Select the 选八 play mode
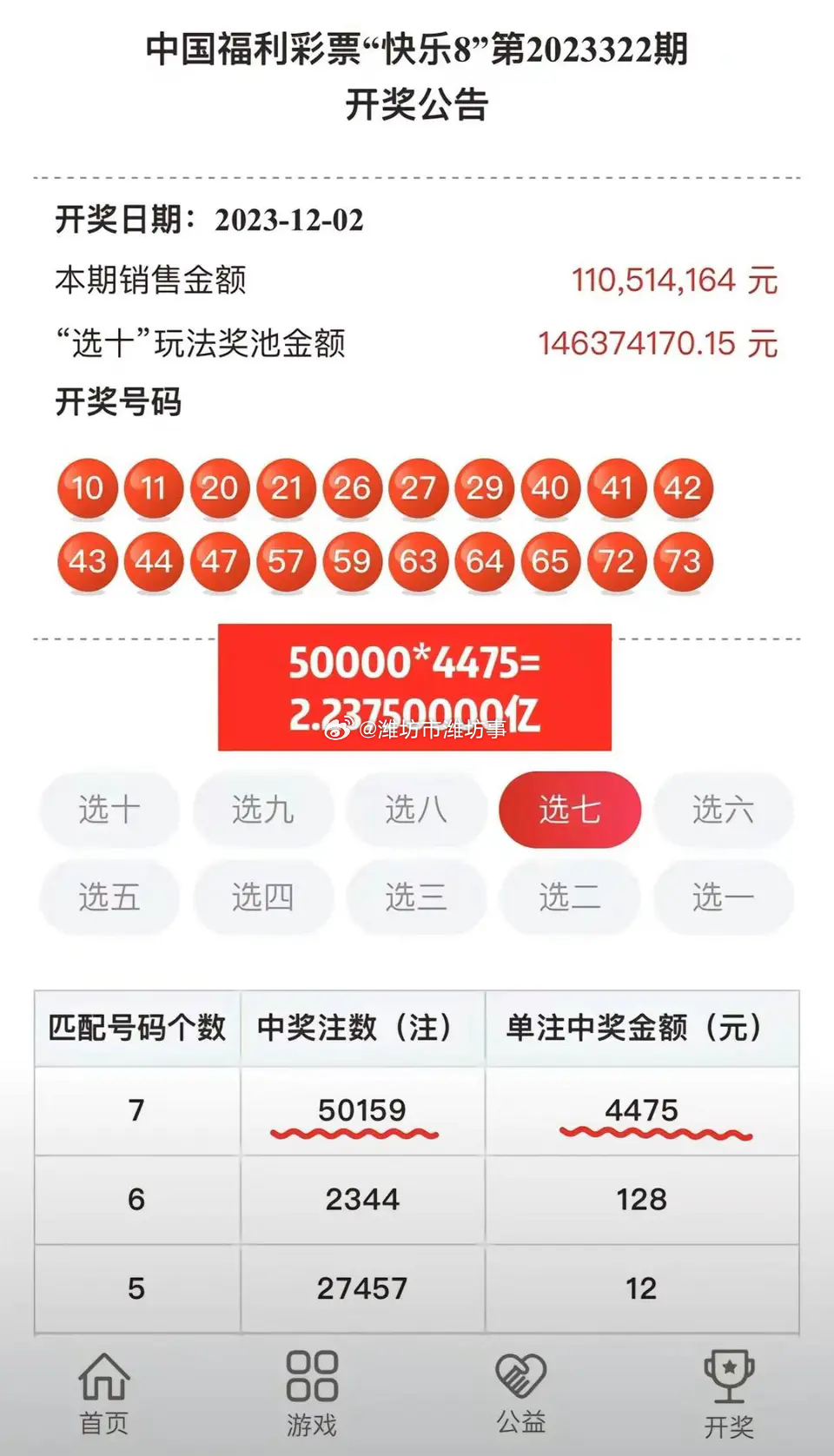Image resolution: width=834 pixels, height=1456 pixels. pyautogui.click(x=416, y=810)
